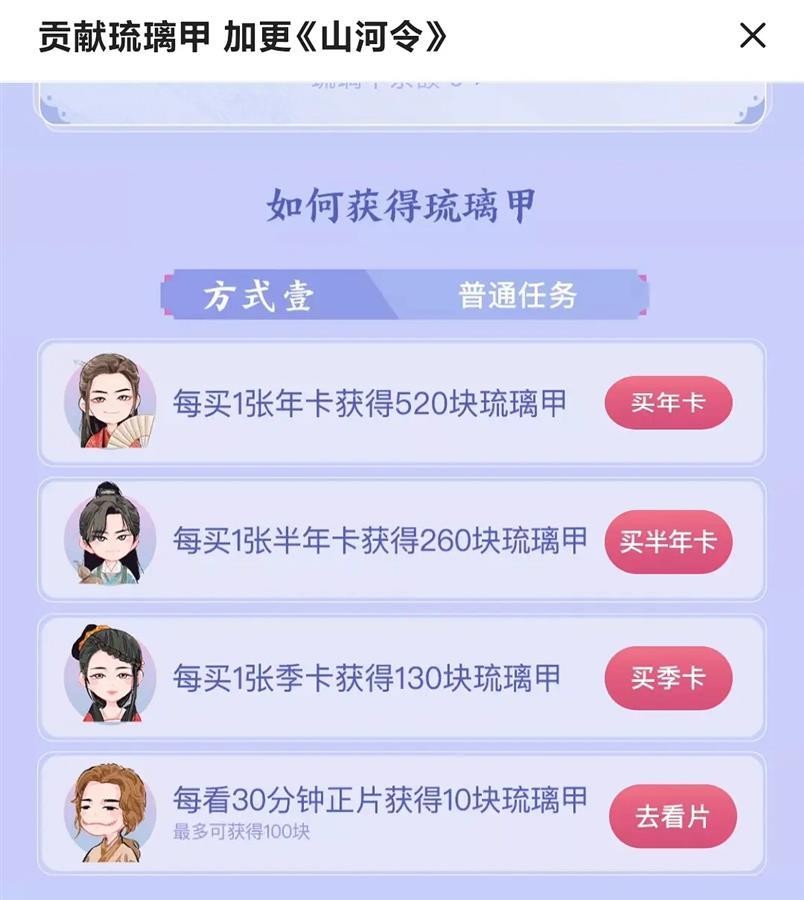Tap the 买年卡 button
This screenshot has width=804, height=900.
point(668,403)
